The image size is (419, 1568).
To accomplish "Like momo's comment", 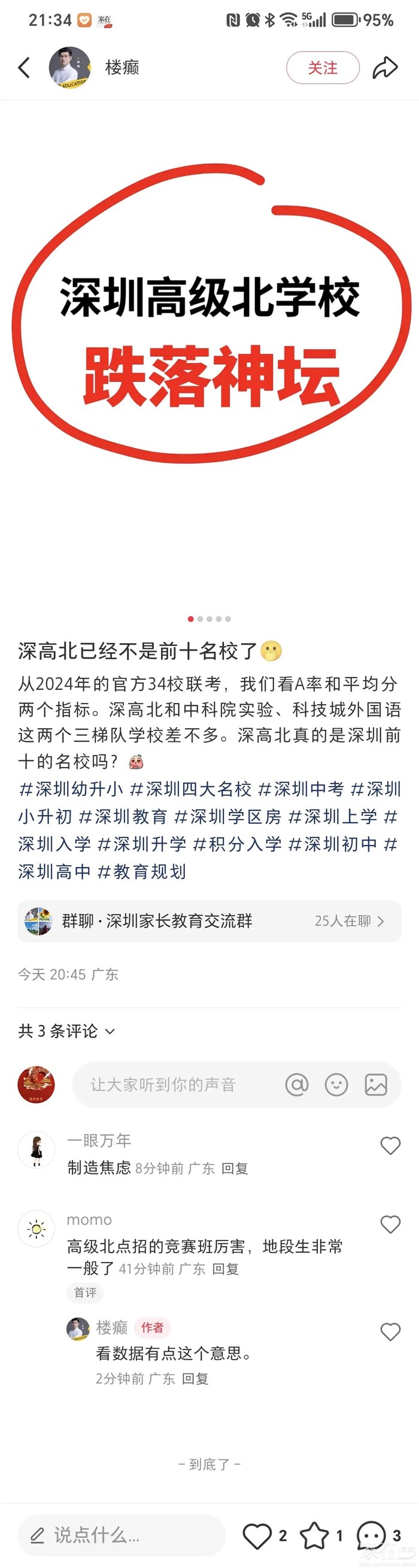I will 390,1224.
